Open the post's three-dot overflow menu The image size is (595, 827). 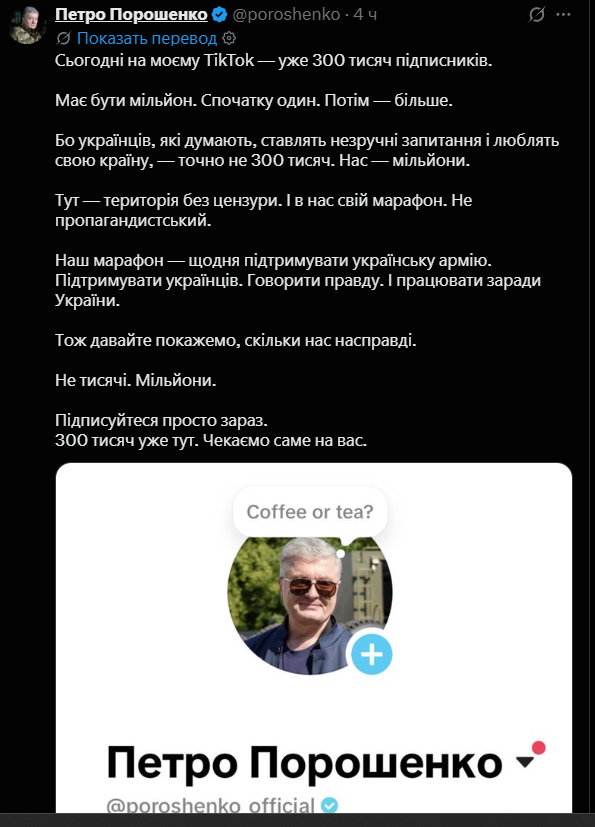coord(563,15)
